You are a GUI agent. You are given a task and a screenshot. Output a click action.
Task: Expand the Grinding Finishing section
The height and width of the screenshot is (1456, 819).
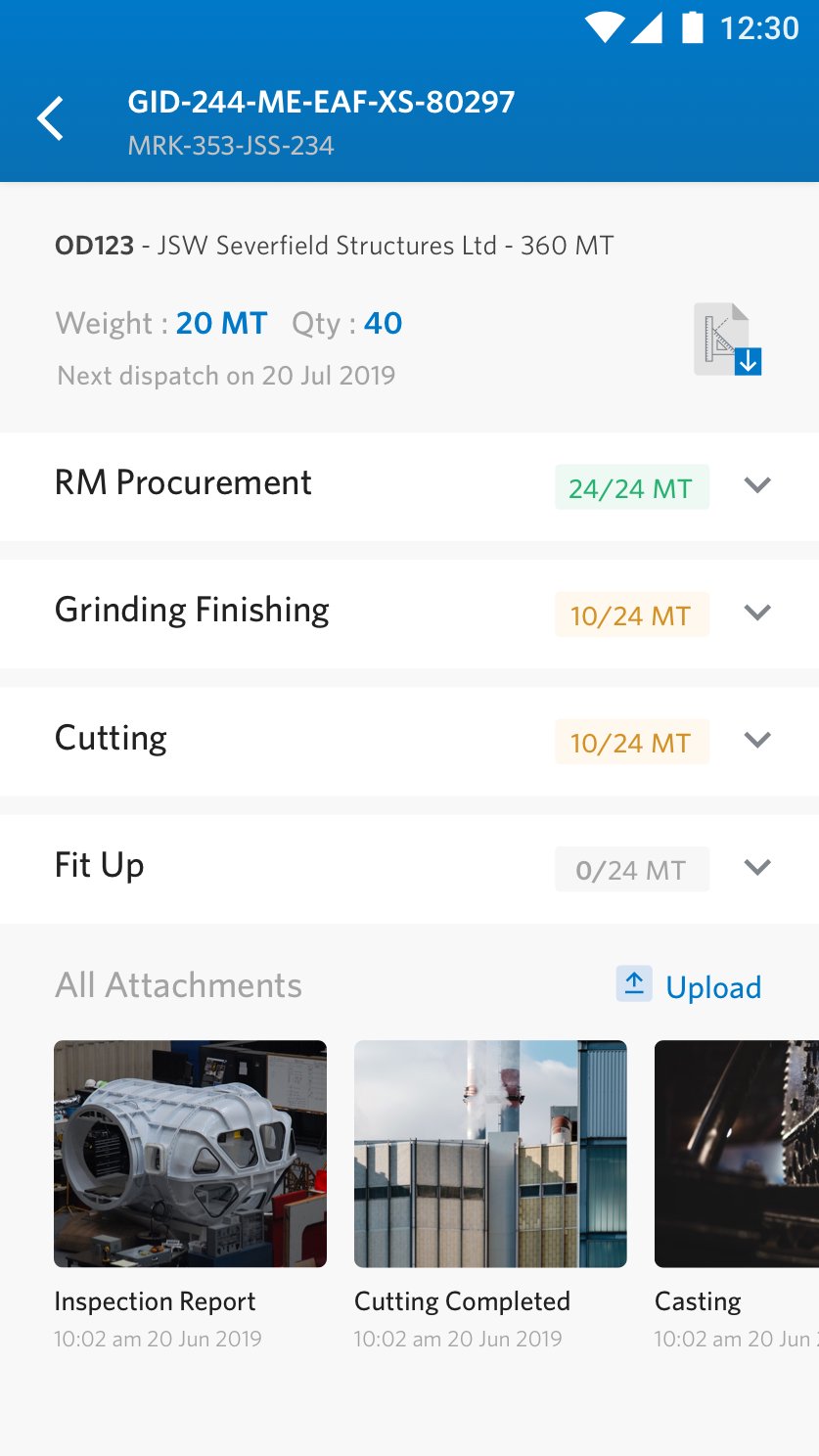click(757, 613)
